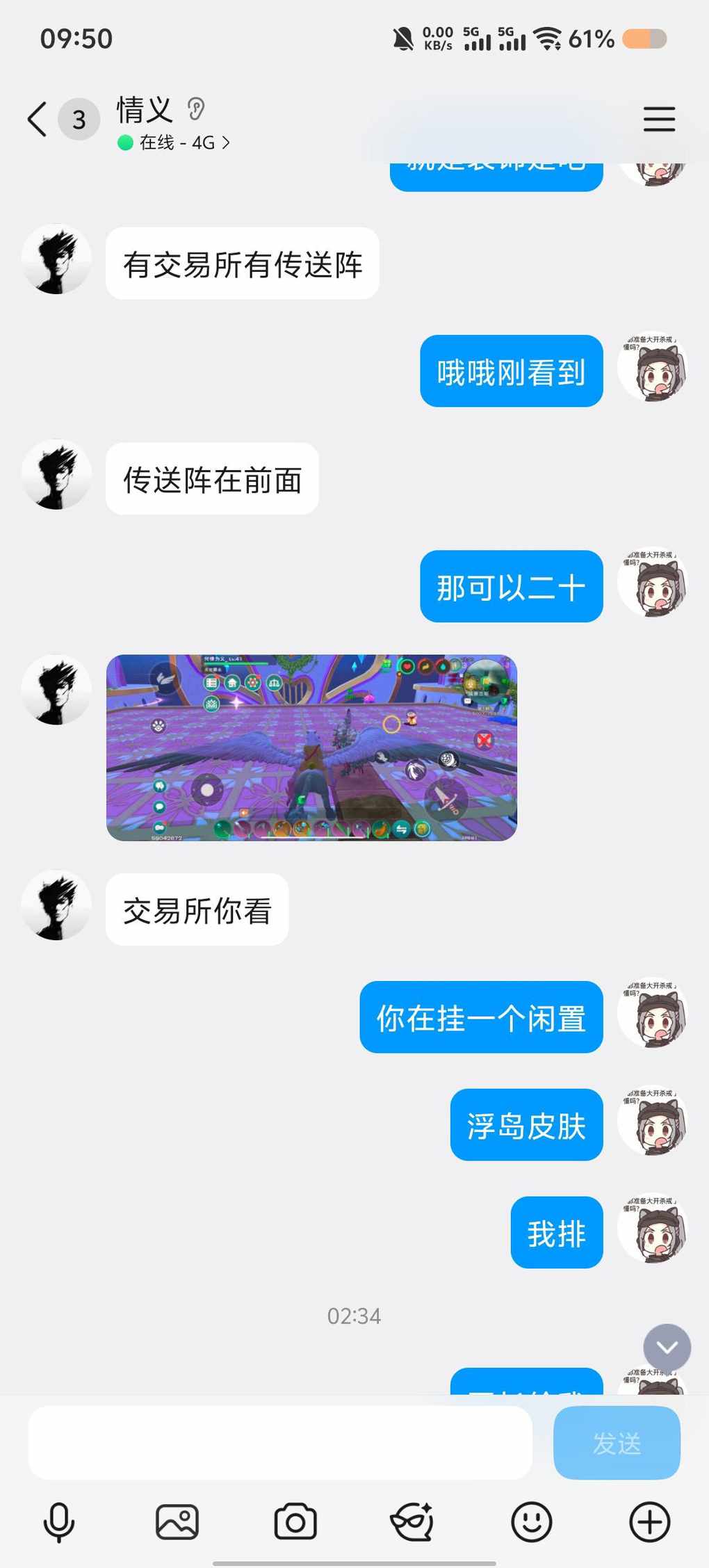Screen dimensions: 709x1568
Task: Tap my avatar beside 哦哦刚看到
Action: pos(653,367)
